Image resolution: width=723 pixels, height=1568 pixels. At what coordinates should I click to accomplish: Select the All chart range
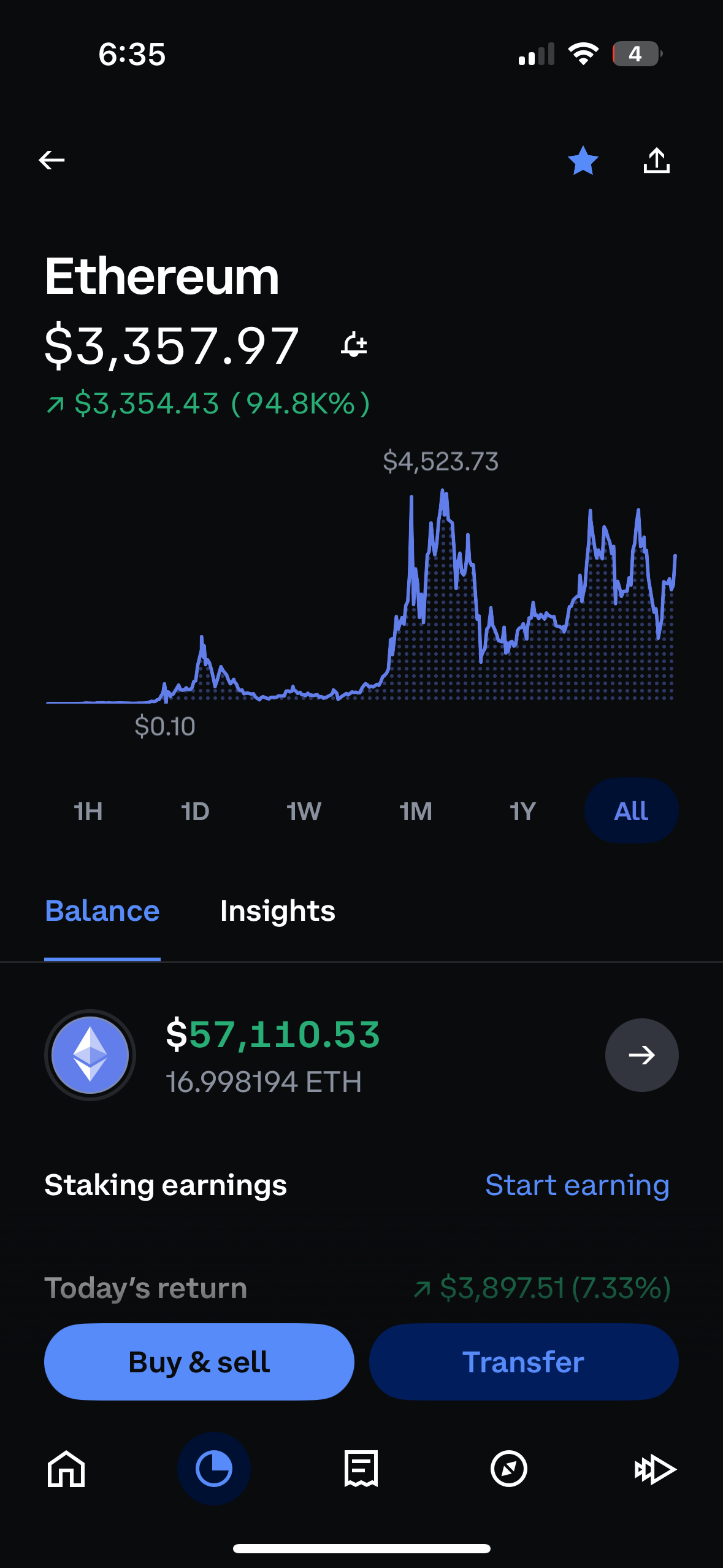631,810
